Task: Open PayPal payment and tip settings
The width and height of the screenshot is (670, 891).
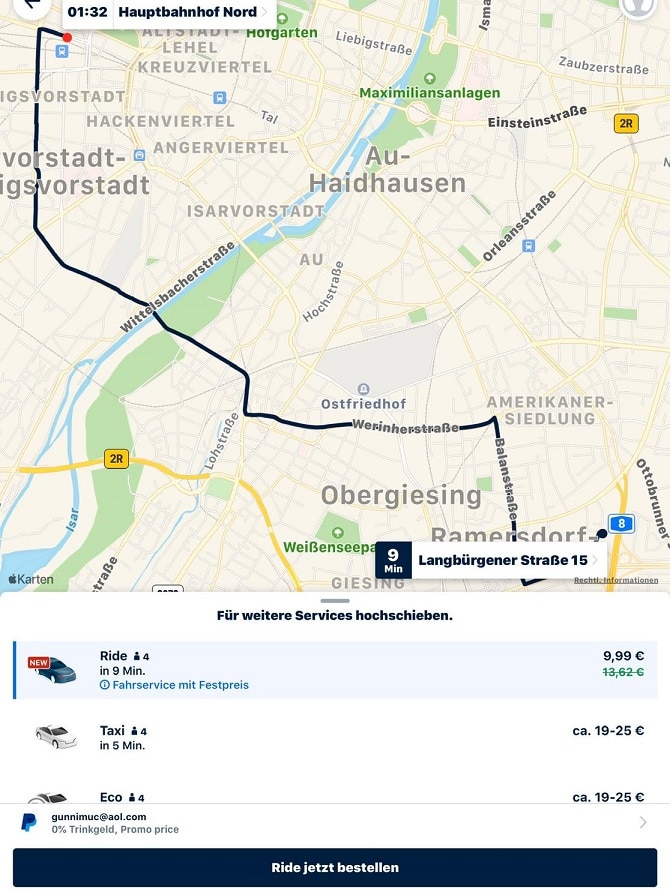Action: 335,823
